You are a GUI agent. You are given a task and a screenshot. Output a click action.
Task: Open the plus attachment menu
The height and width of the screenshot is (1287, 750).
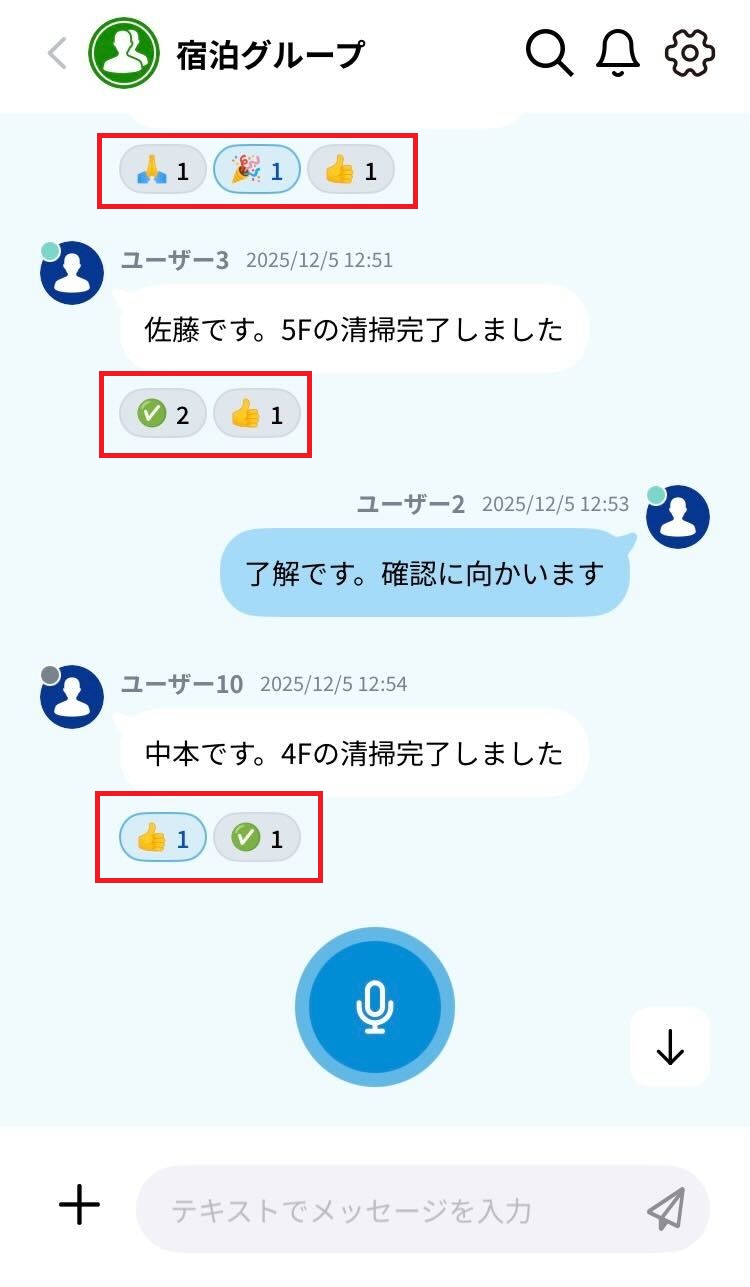[80, 1205]
